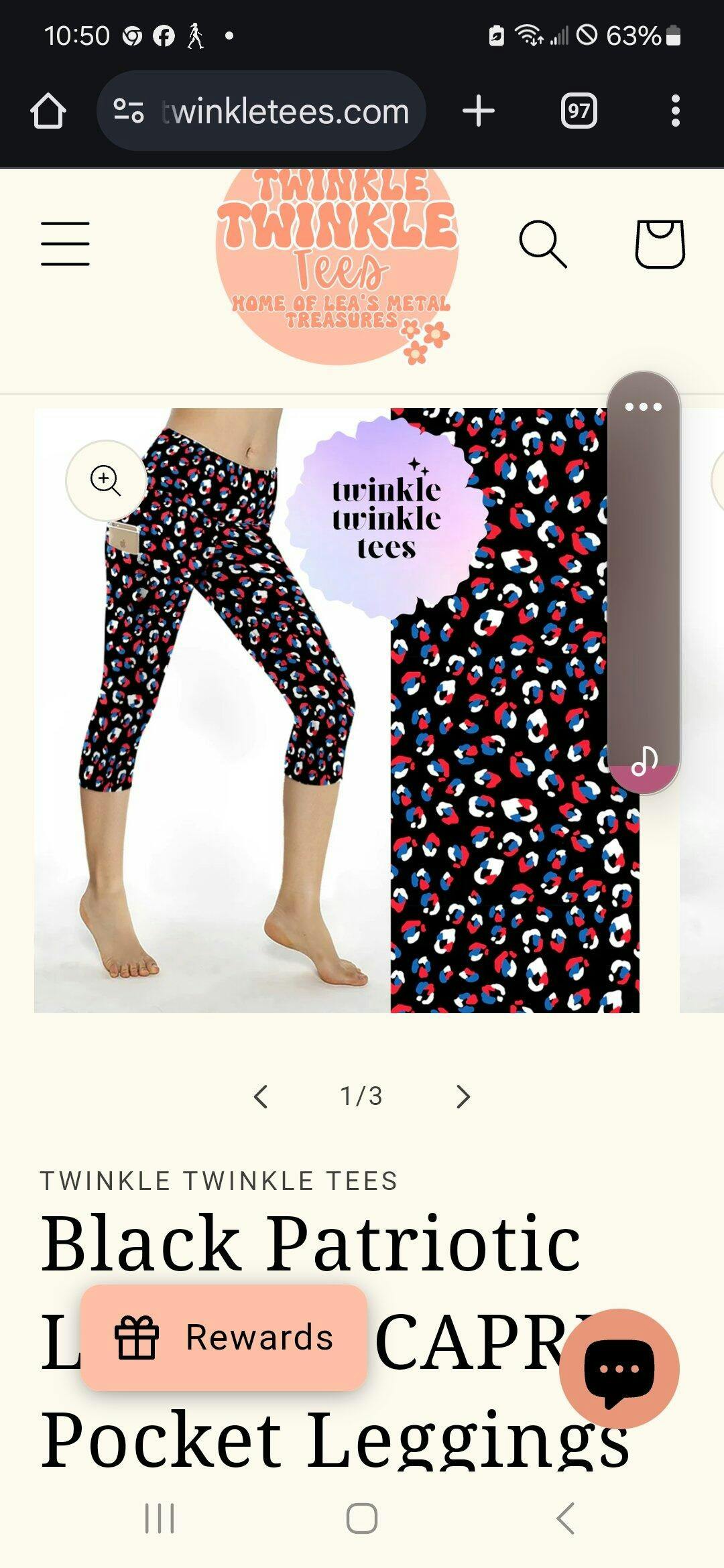Start a chat with the store
Viewport: 724px width, 1568px height.
[619, 1368]
